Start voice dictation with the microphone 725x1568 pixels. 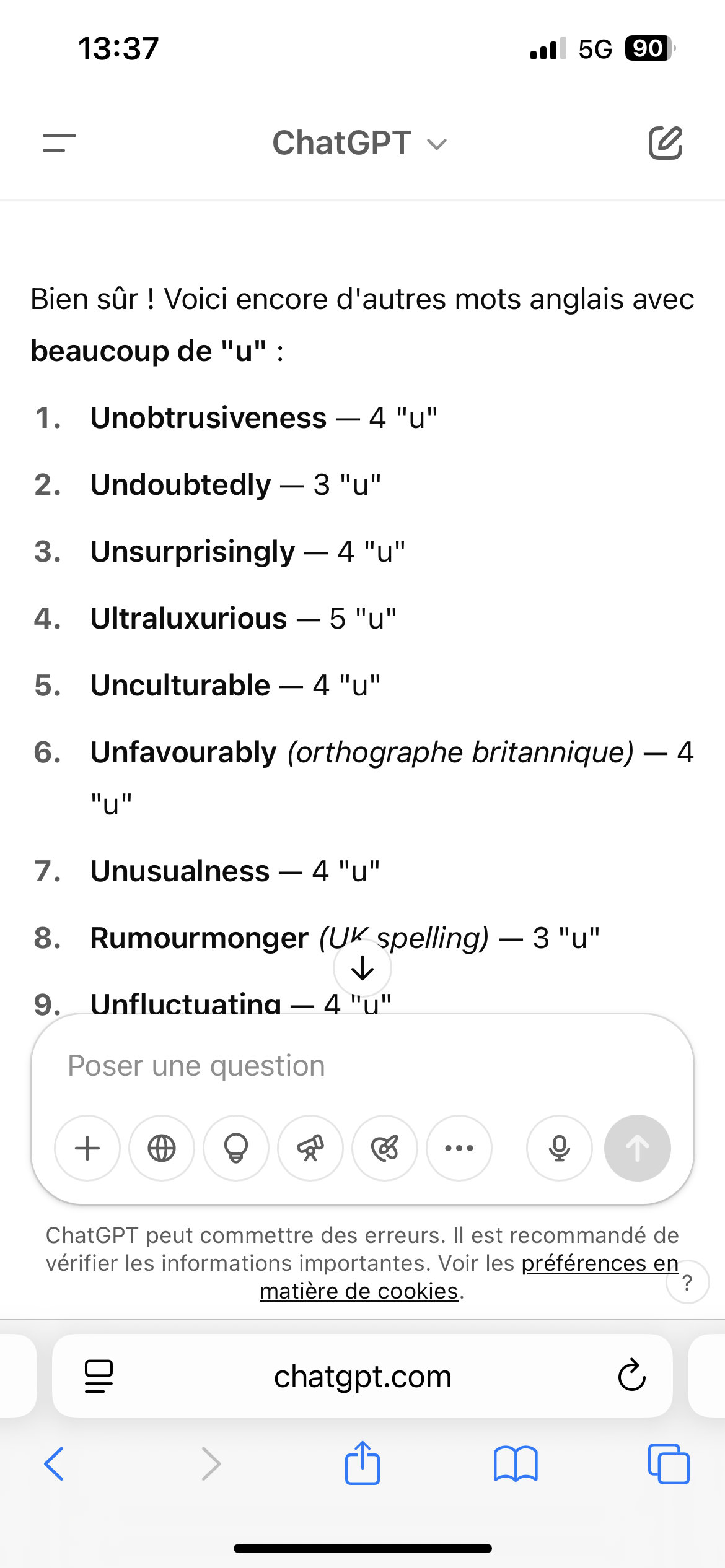coord(560,1148)
